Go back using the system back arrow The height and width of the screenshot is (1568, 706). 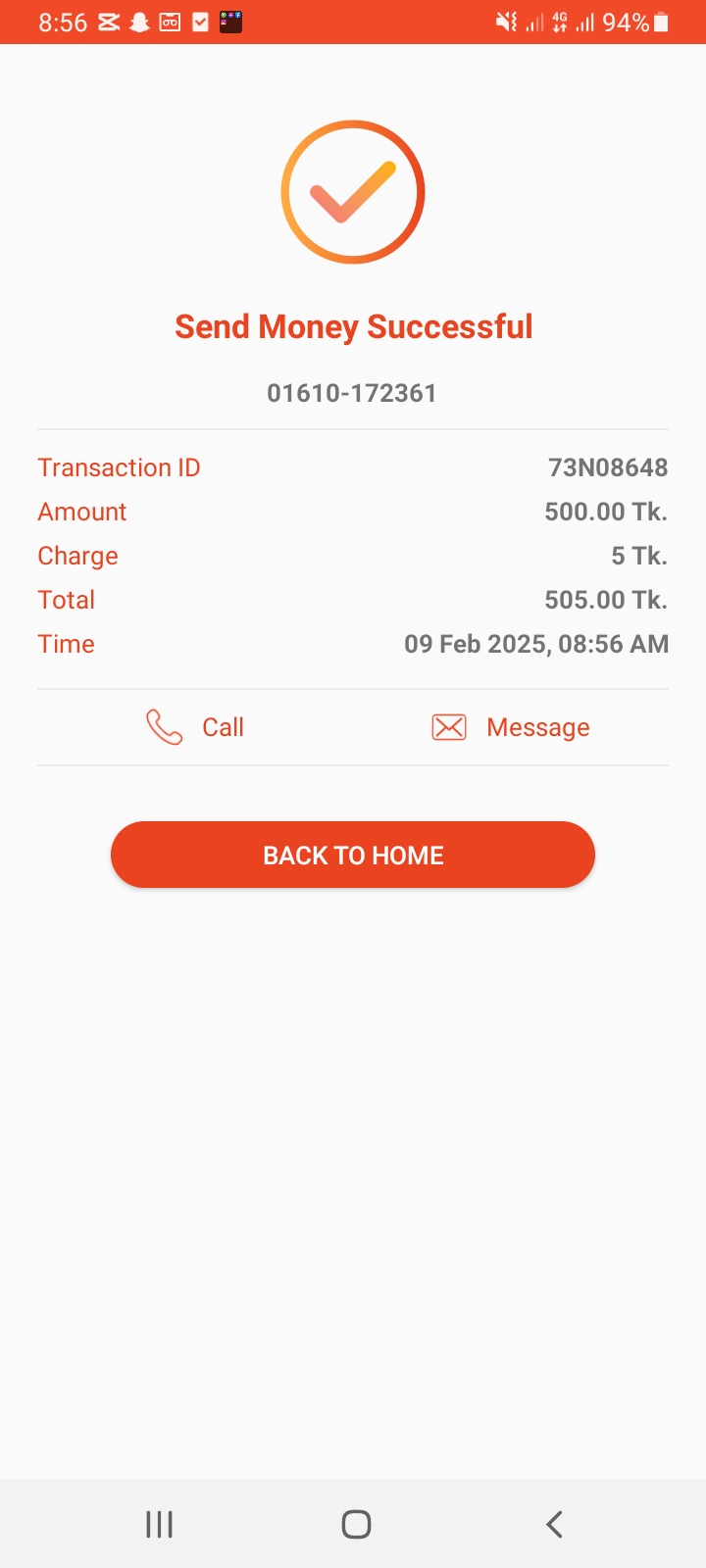point(554,1524)
